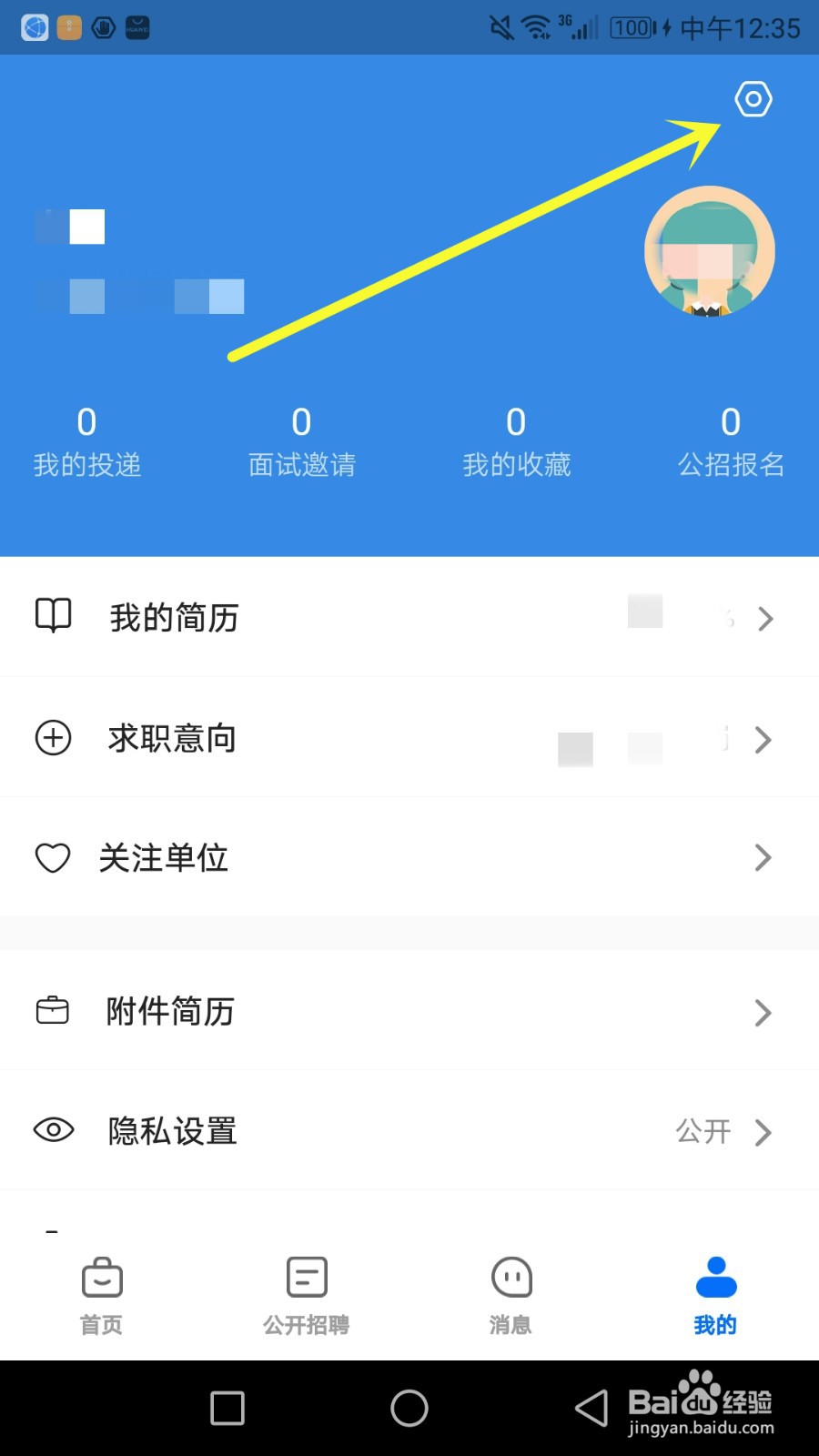The width and height of the screenshot is (819, 1456).
Task: Open 面试邀请 interview invitations
Action: tap(301, 443)
